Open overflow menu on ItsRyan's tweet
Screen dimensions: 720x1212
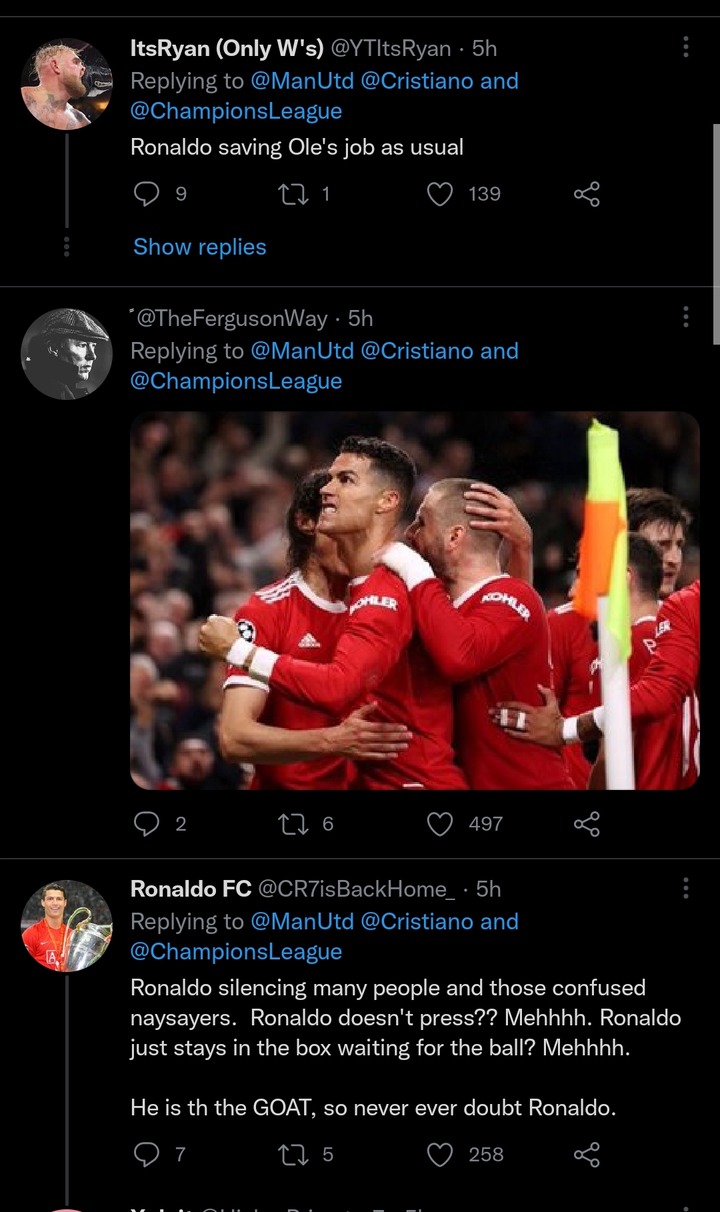click(x=685, y=47)
